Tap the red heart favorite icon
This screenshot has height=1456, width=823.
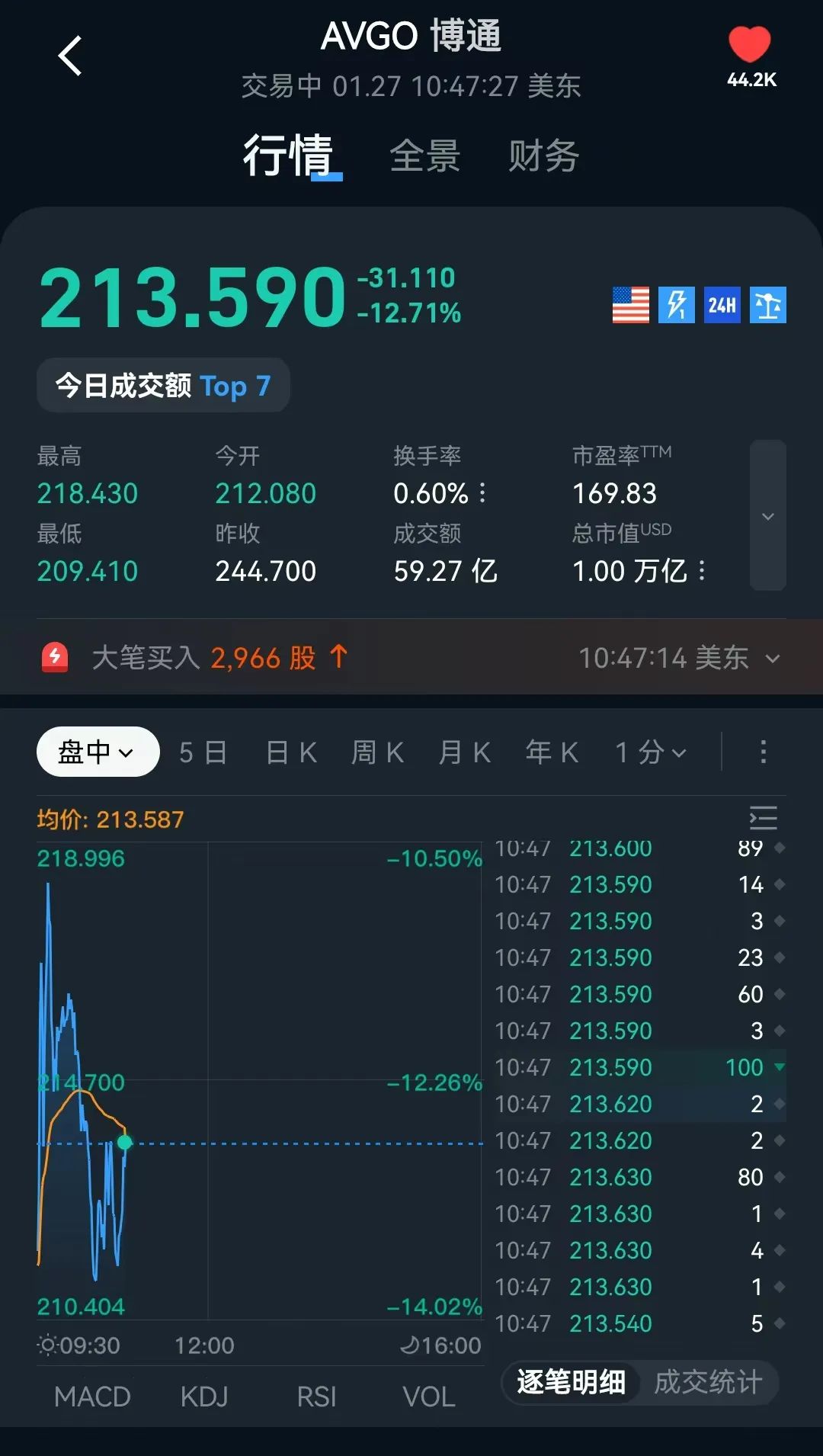point(750,44)
